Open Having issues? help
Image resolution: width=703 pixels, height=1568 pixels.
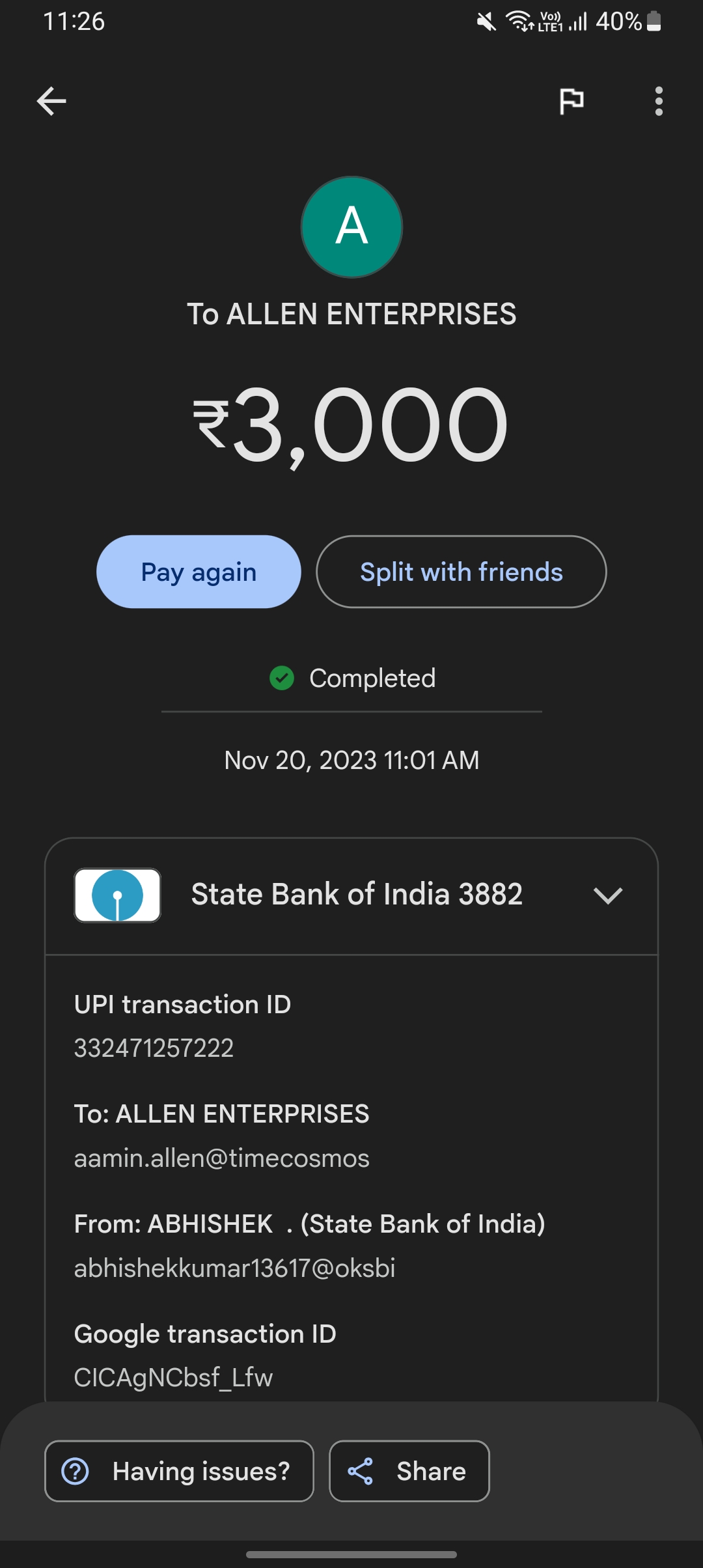tap(179, 1471)
